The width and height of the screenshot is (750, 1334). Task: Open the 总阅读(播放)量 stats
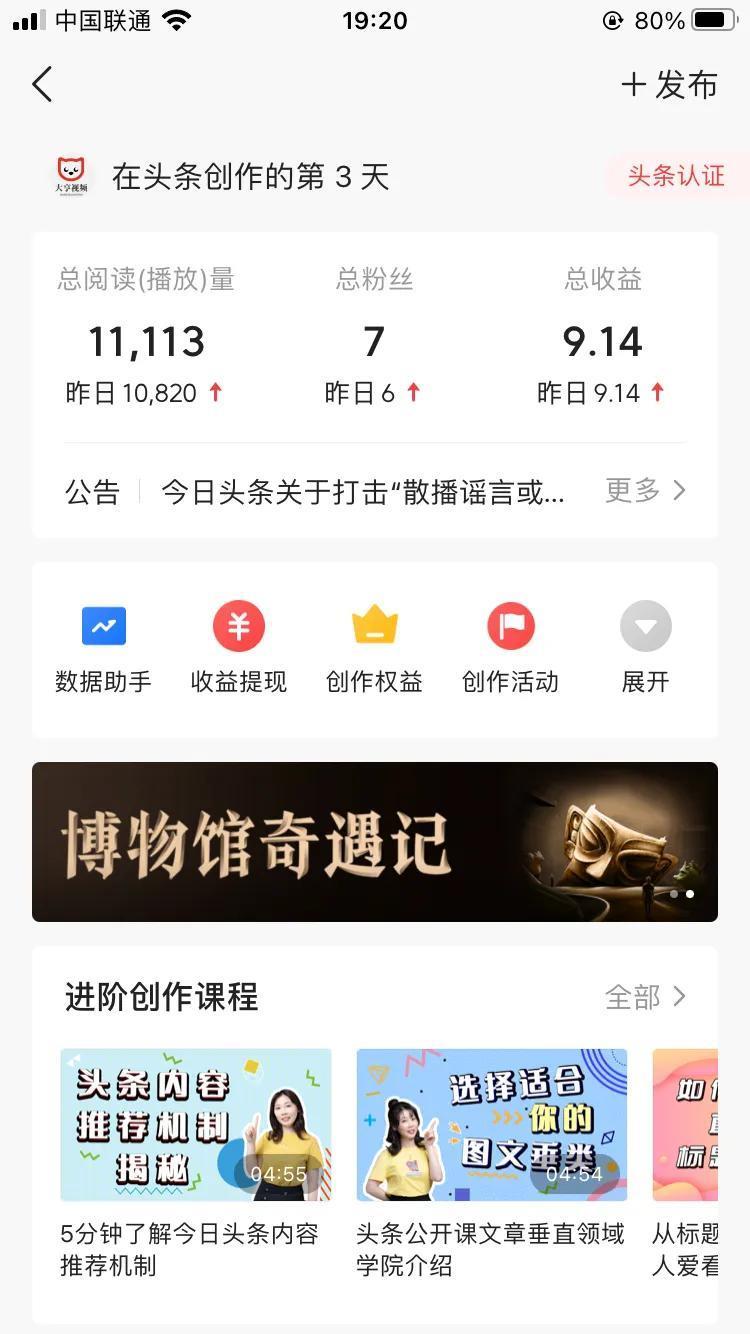[x=146, y=341]
